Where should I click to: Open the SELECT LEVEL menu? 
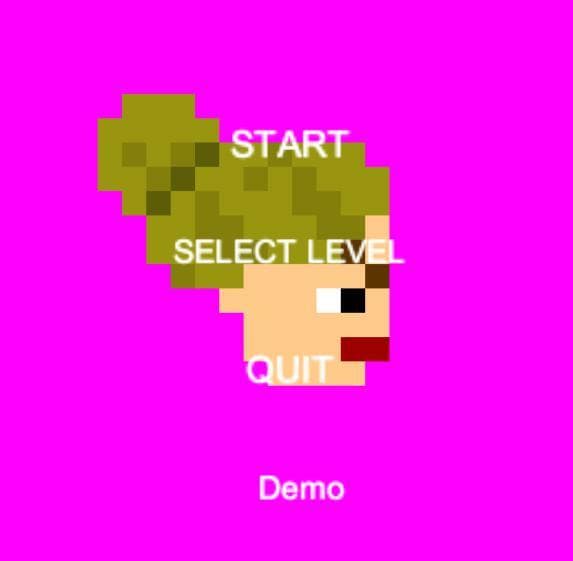[289, 251]
